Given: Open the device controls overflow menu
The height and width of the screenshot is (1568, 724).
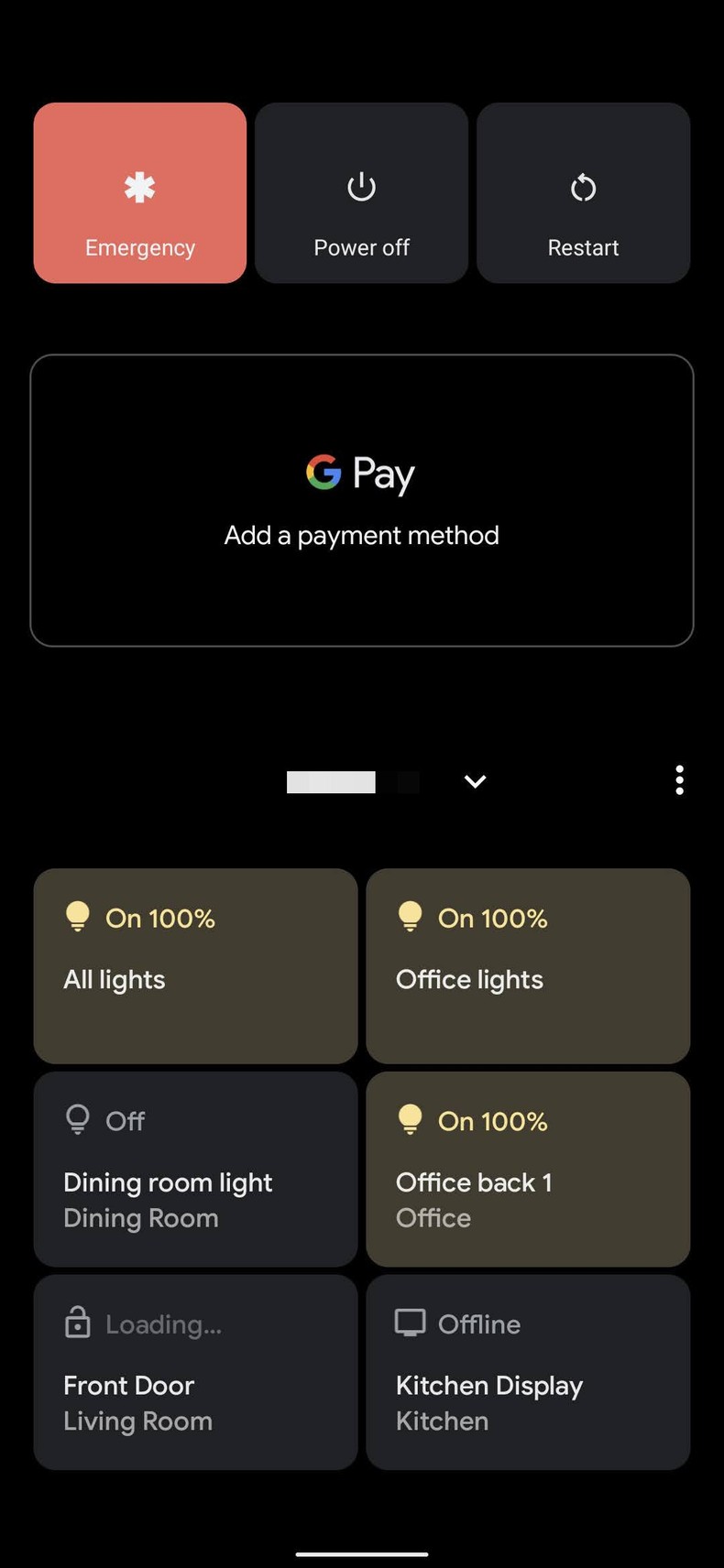Looking at the screenshot, I should (x=679, y=780).
